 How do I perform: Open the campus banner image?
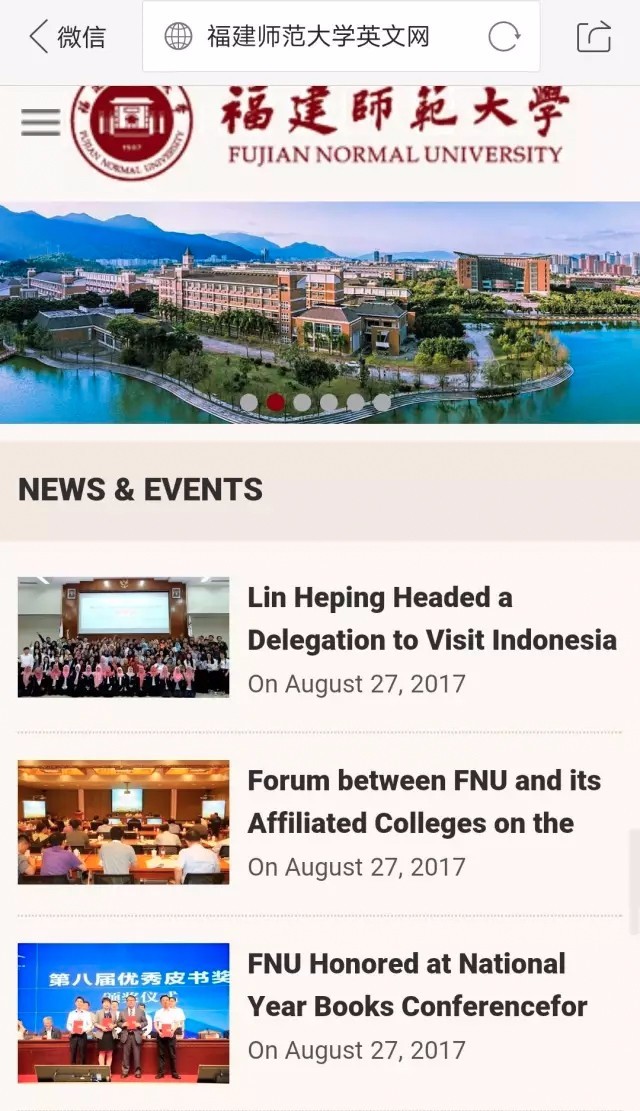tap(320, 310)
